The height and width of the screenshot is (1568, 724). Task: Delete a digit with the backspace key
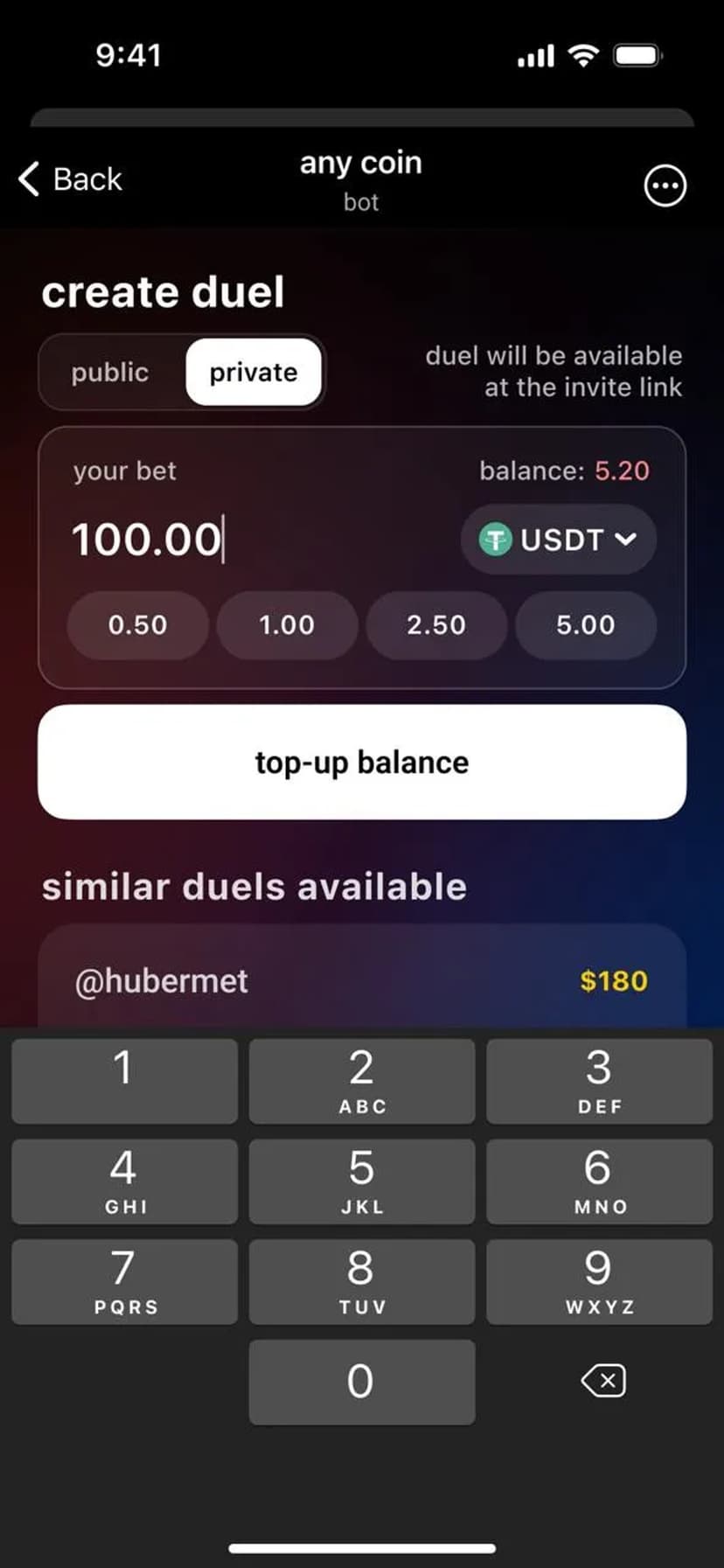(x=602, y=1382)
